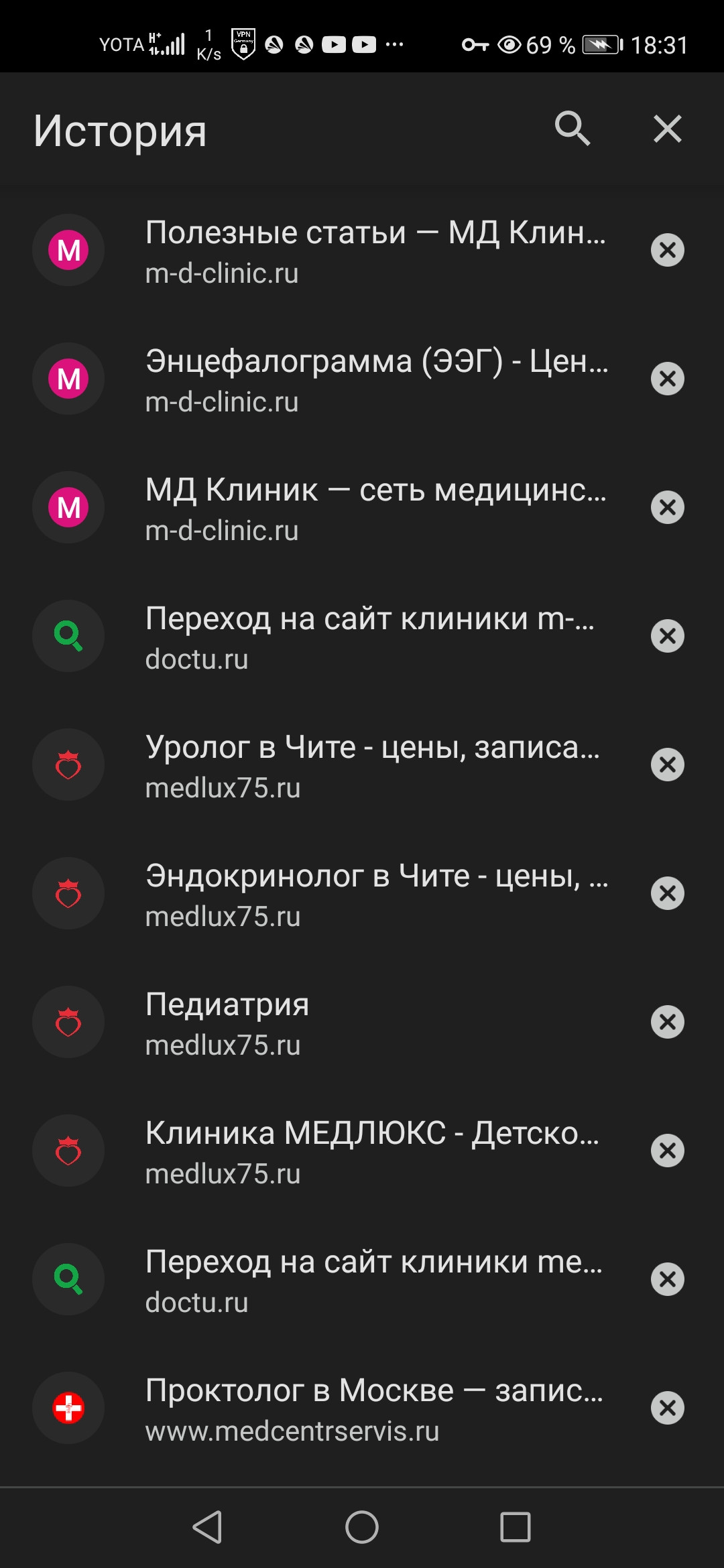The width and height of the screenshot is (724, 1568).
Task: Delete the Полезные статьи history entry
Action: 668,250
